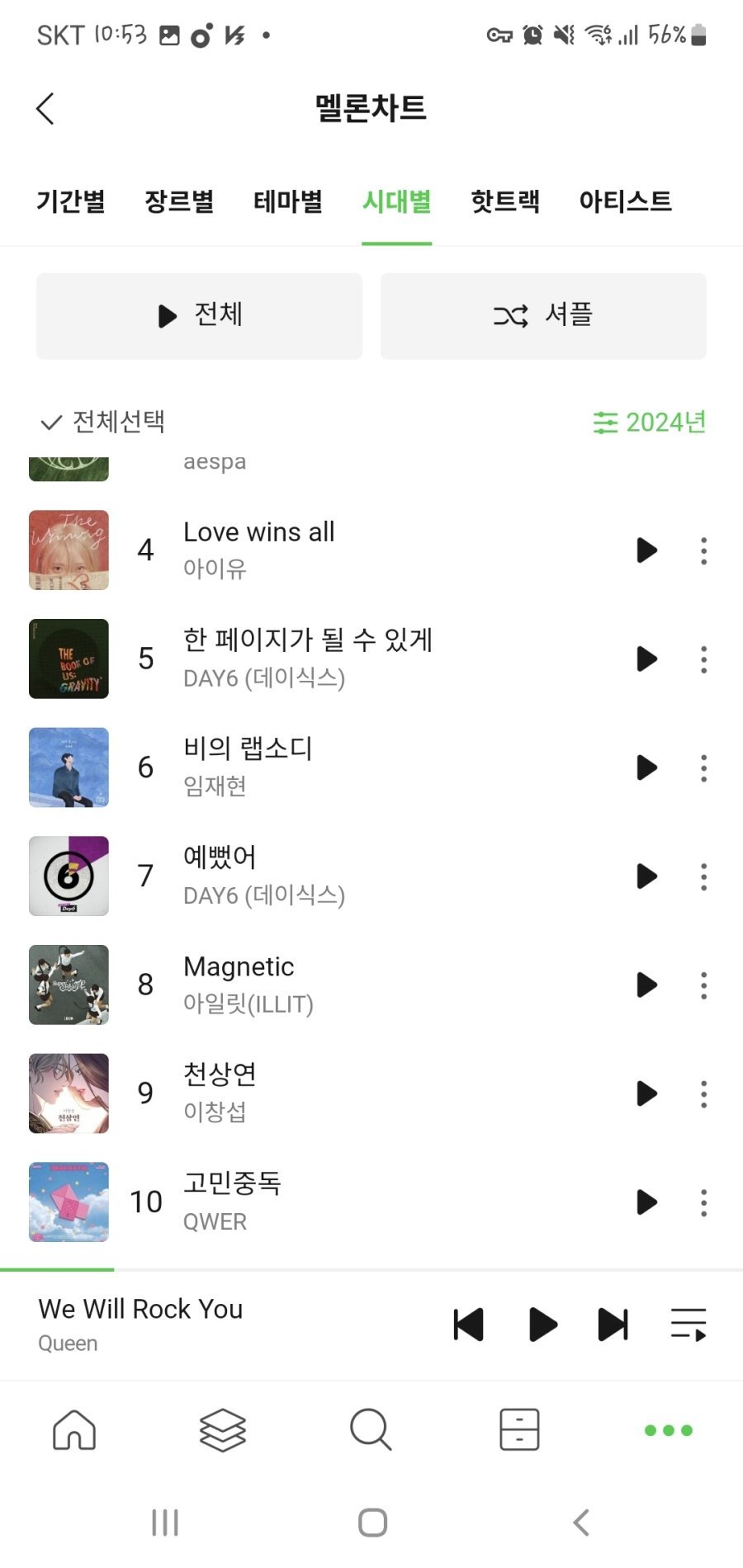The height and width of the screenshot is (1568, 743).
Task: Play 비의 랩소디 by 임재현
Action: [x=647, y=768]
